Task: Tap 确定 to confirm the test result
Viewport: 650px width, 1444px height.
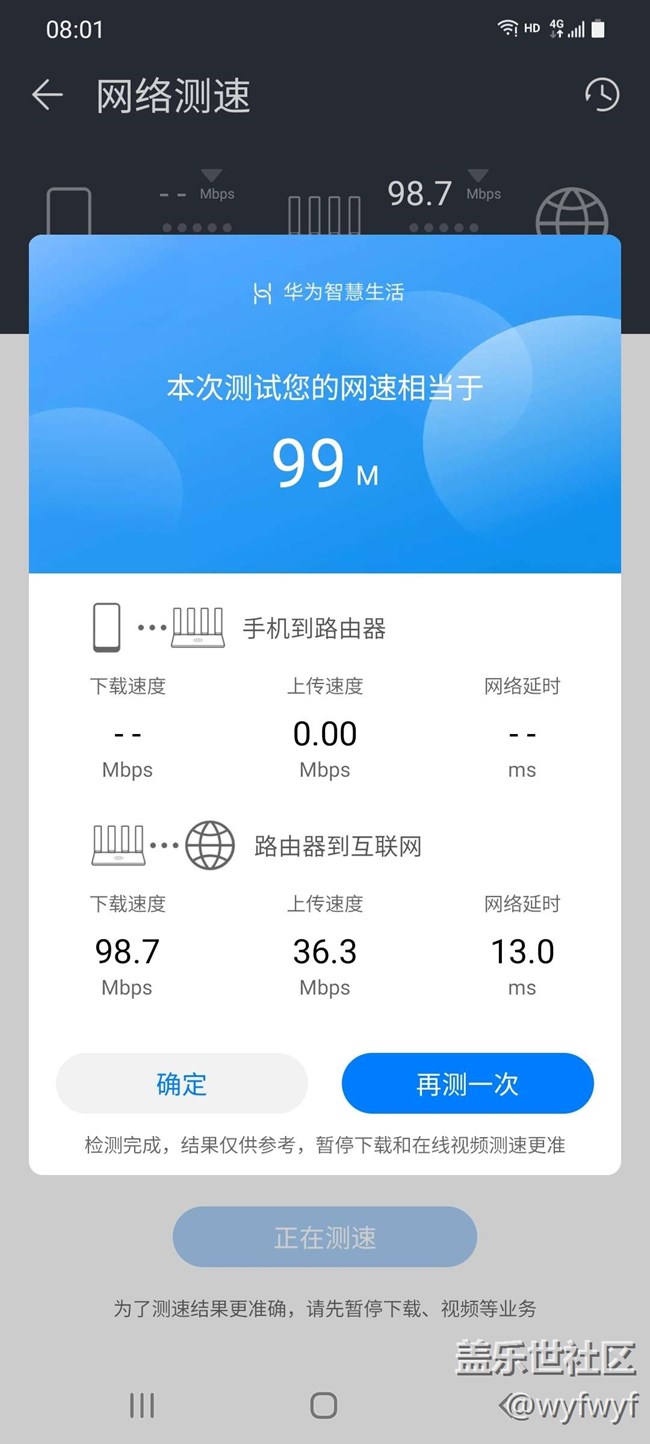Action: pos(182,1084)
